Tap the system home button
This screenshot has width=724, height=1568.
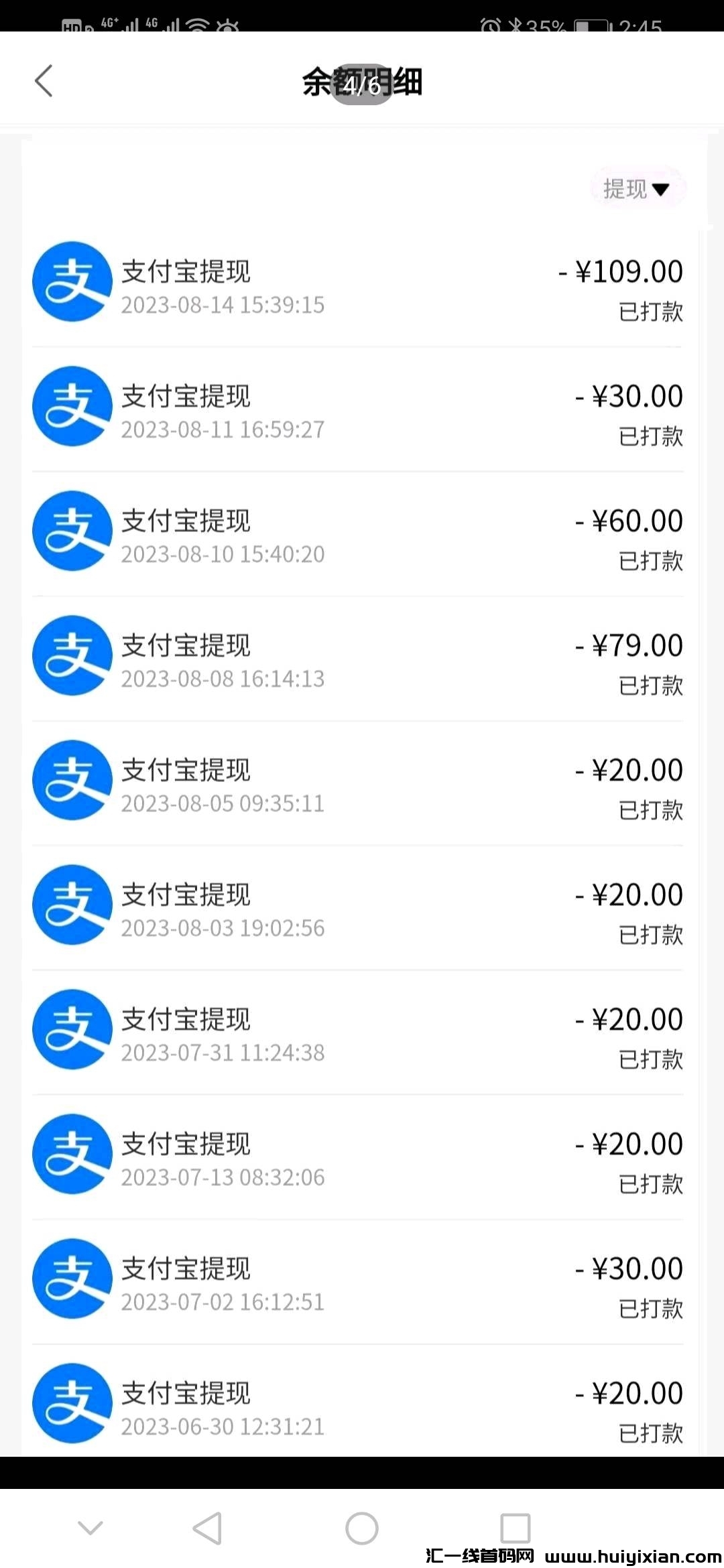362,1528
